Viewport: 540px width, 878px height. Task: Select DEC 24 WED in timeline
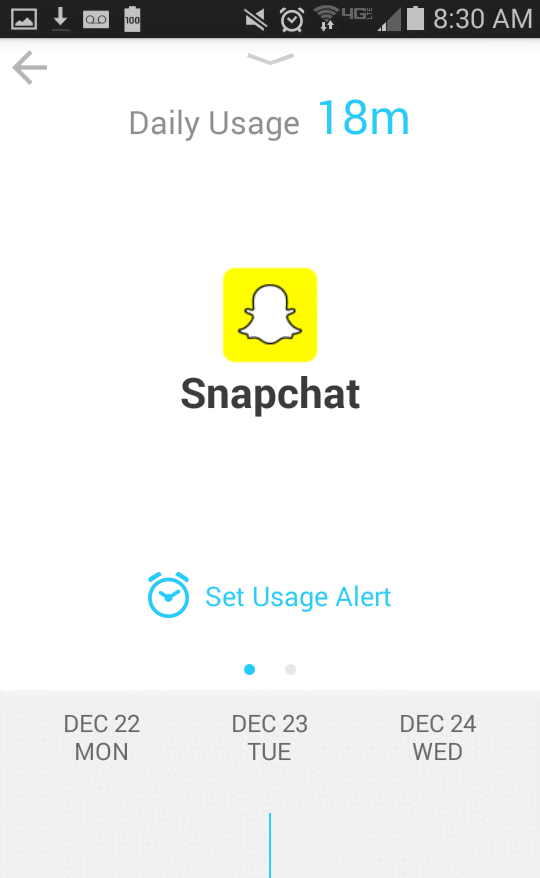click(437, 737)
